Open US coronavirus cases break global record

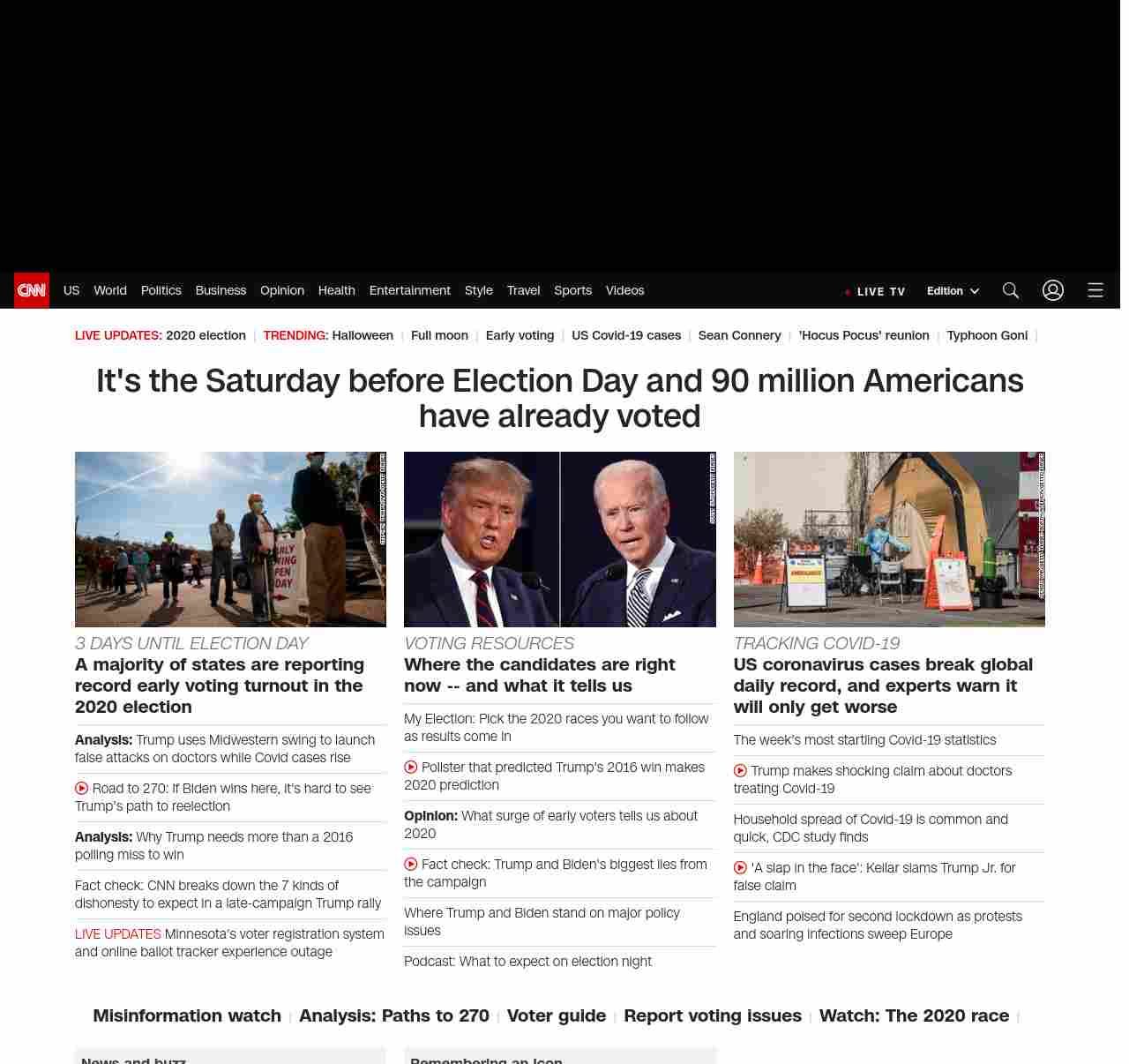[882, 686]
